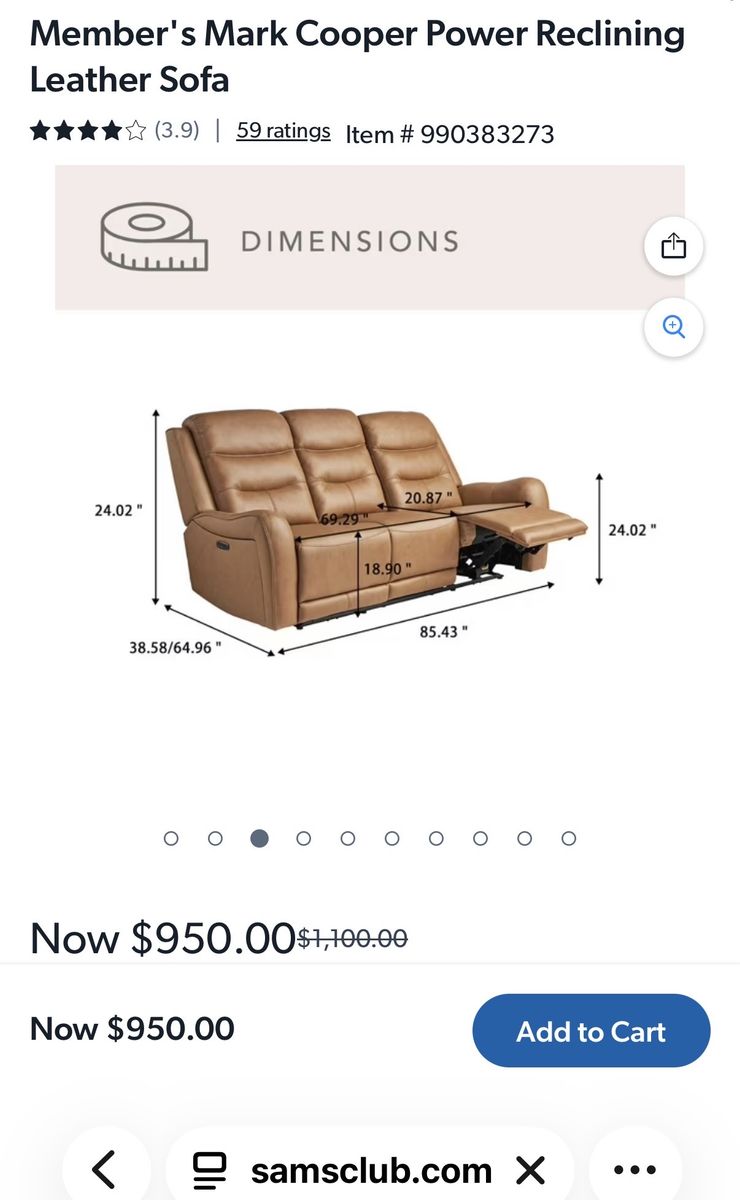Share this sofa product
This screenshot has height=1200, width=740.
tap(674, 246)
